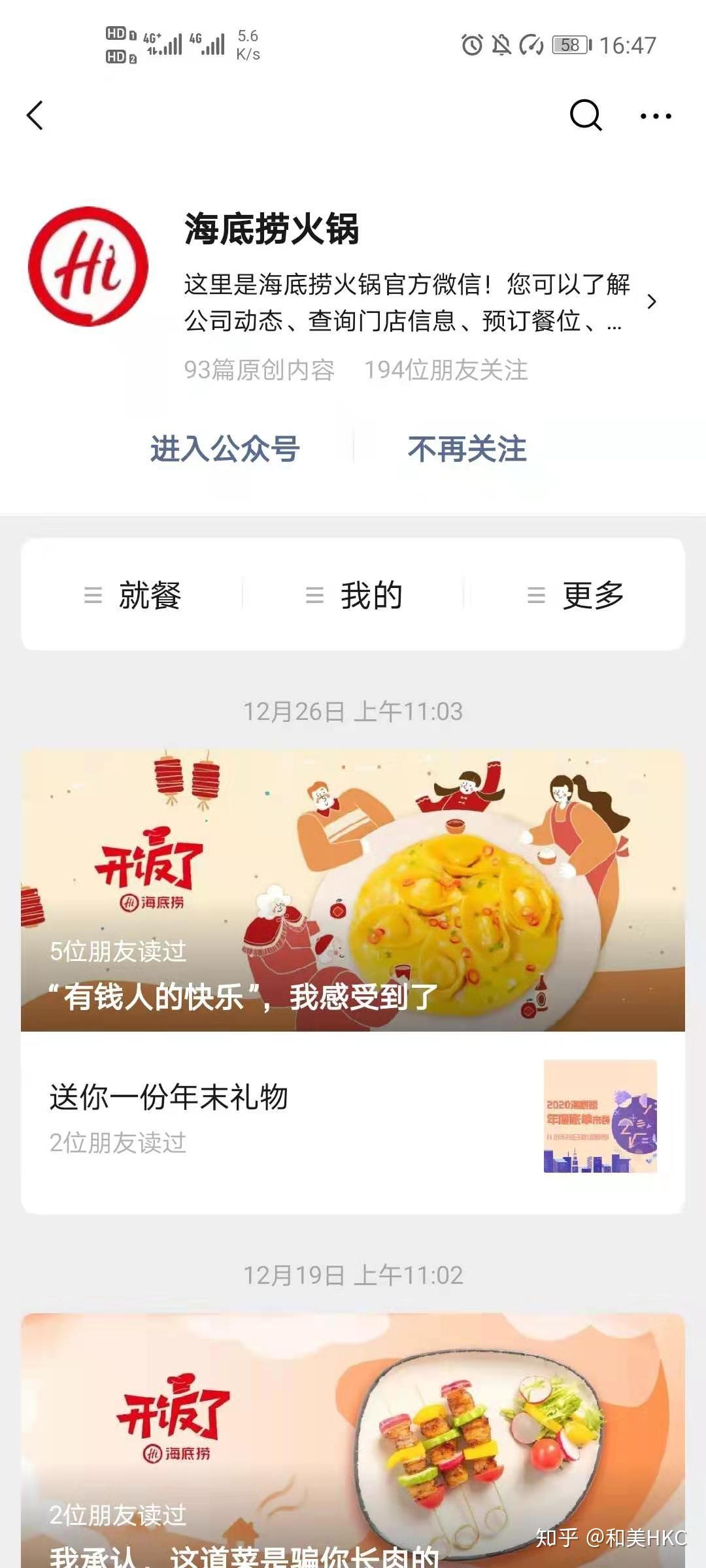Expand the 海底捞火锅 account description chevron
This screenshot has height=1568, width=706.
click(x=651, y=302)
